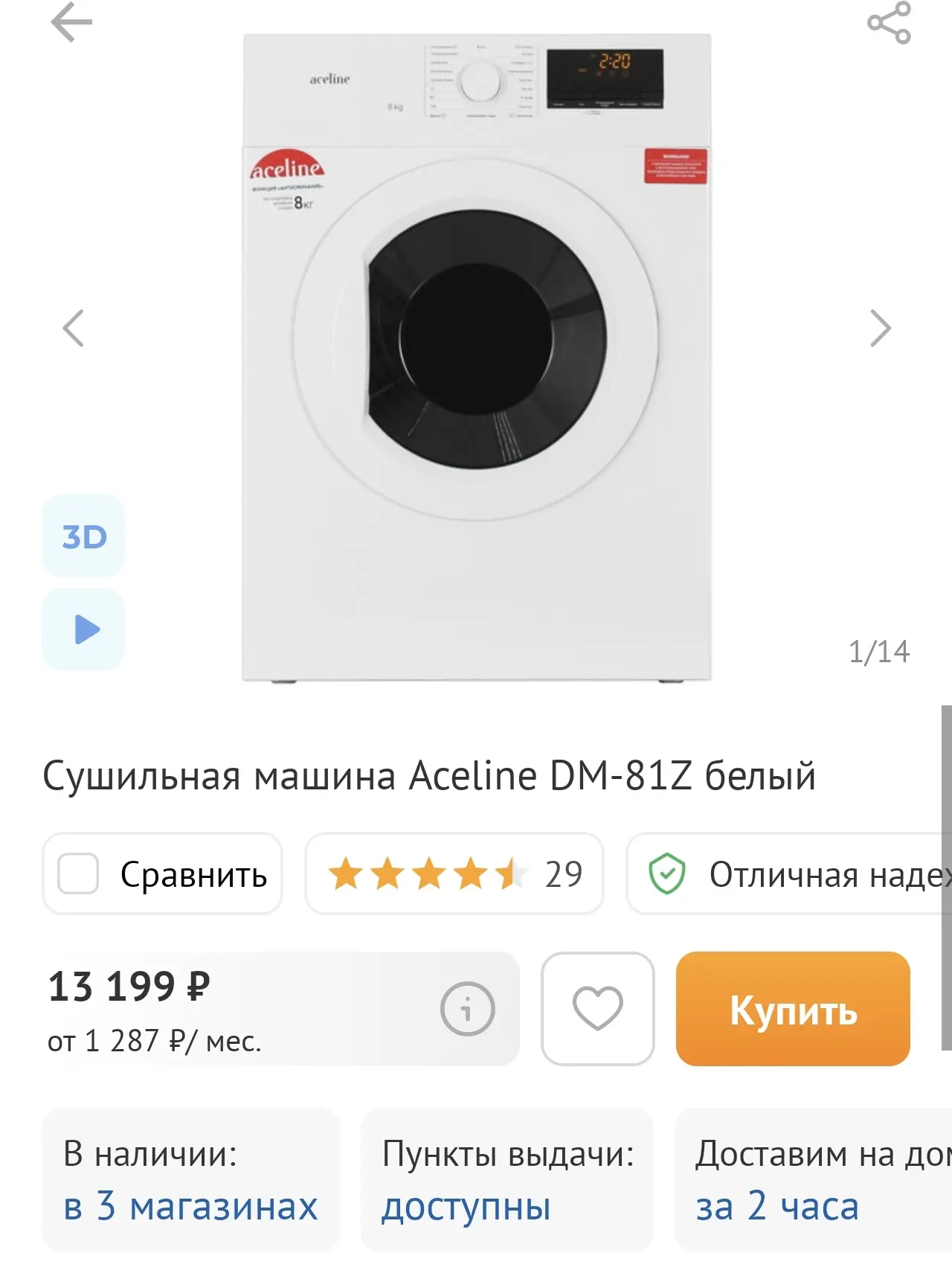Open the Отличная надежность chip
This screenshot has width=952, height=1276.
788,873
